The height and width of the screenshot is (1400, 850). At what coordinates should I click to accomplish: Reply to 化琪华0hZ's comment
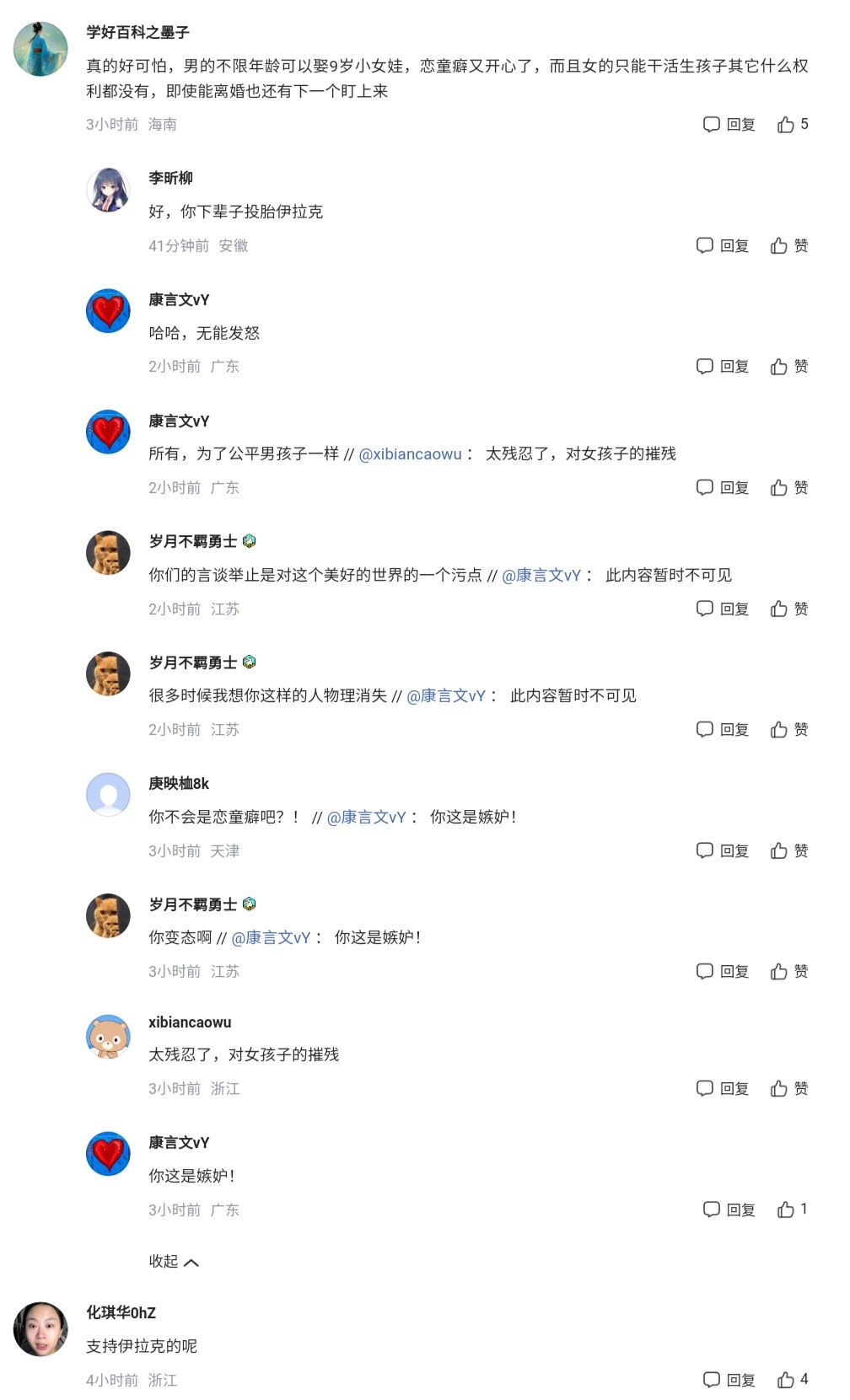[729, 1380]
